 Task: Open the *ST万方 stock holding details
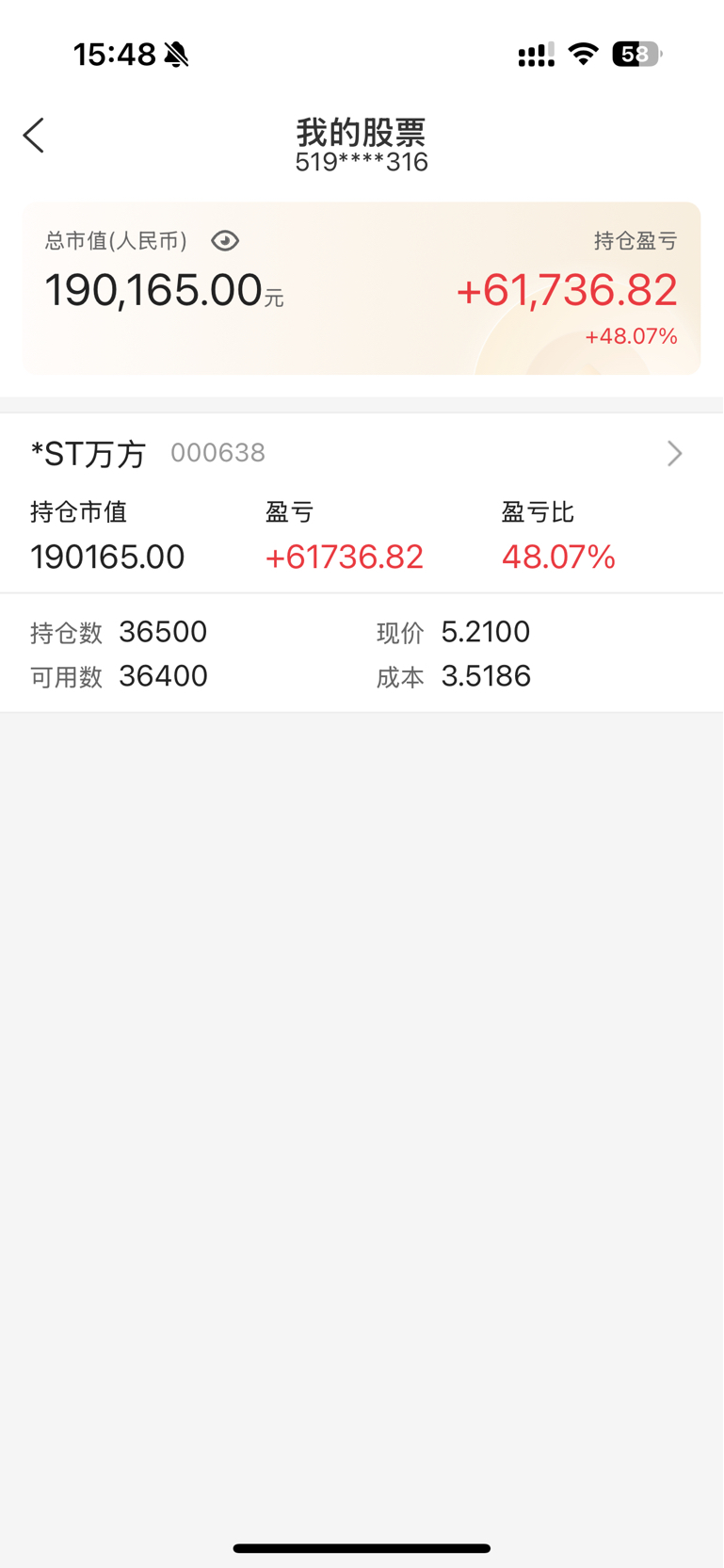pos(362,454)
